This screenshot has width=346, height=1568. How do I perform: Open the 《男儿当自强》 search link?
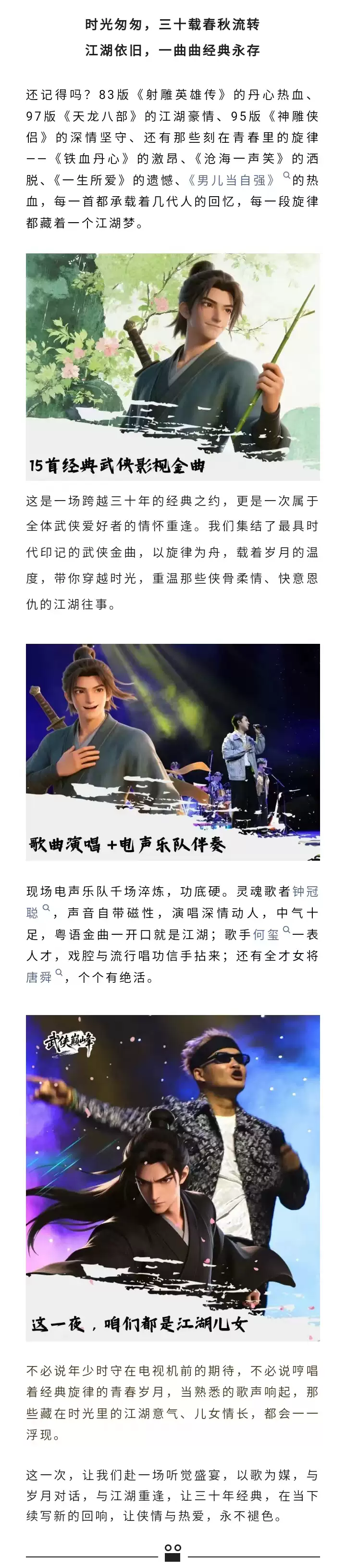point(231,180)
